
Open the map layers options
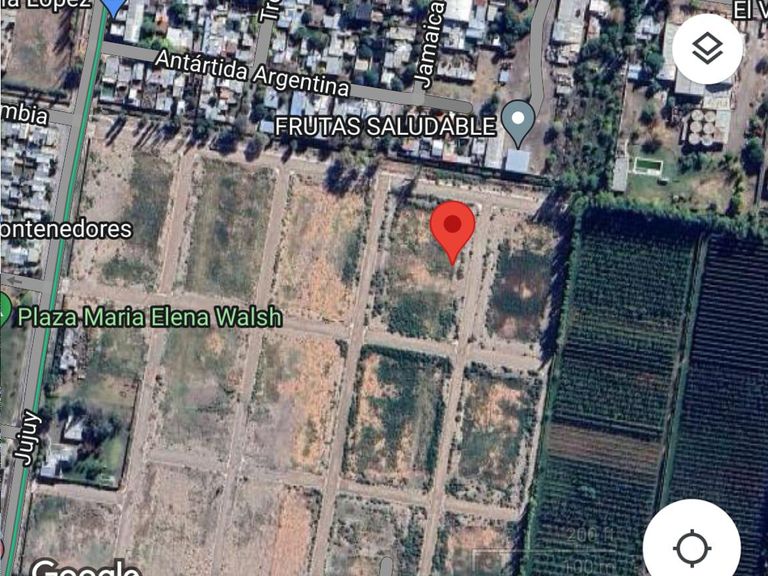[707, 49]
